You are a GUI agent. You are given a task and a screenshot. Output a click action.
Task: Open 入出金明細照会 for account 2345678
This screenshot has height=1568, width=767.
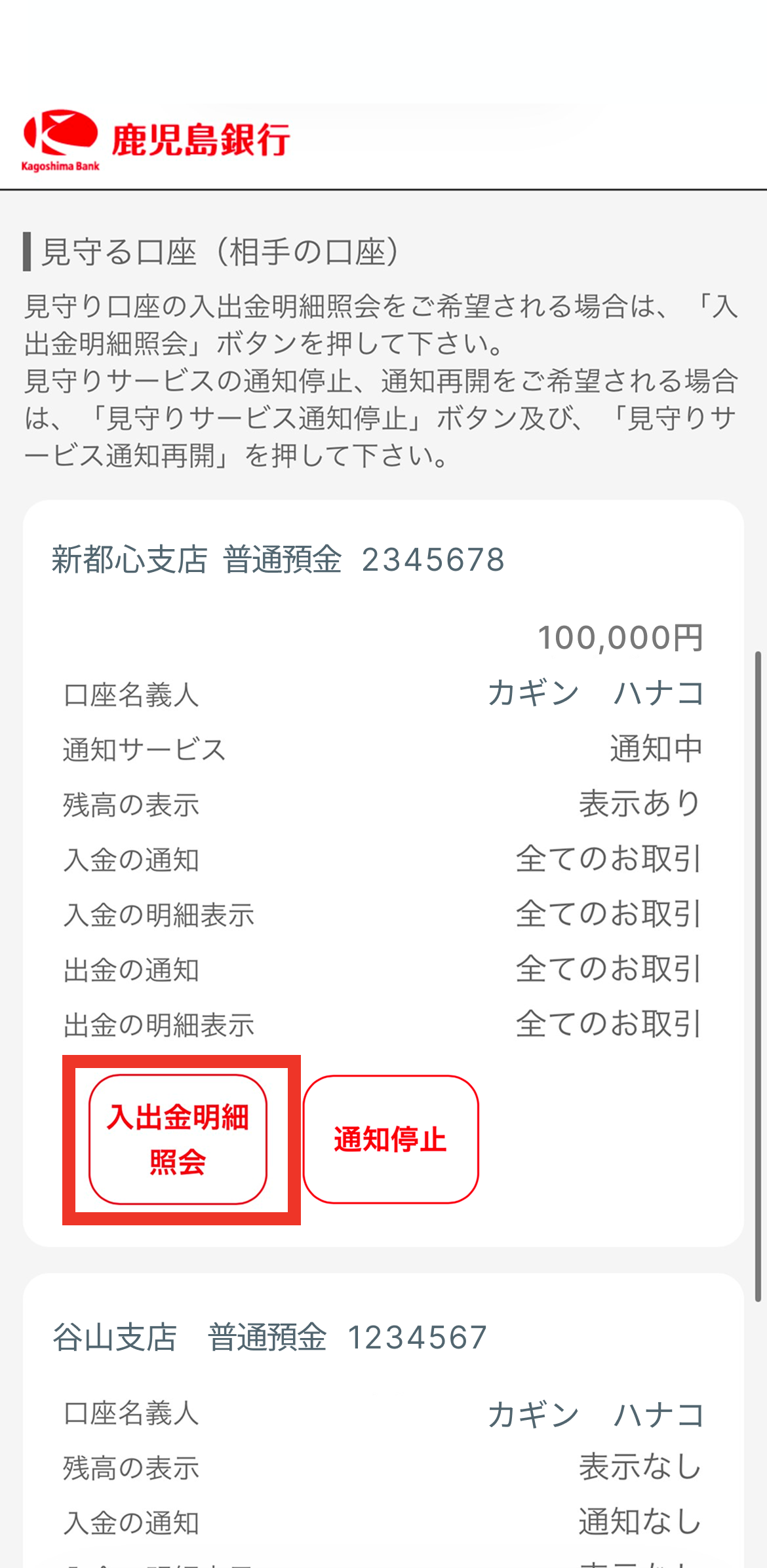[x=178, y=1139]
